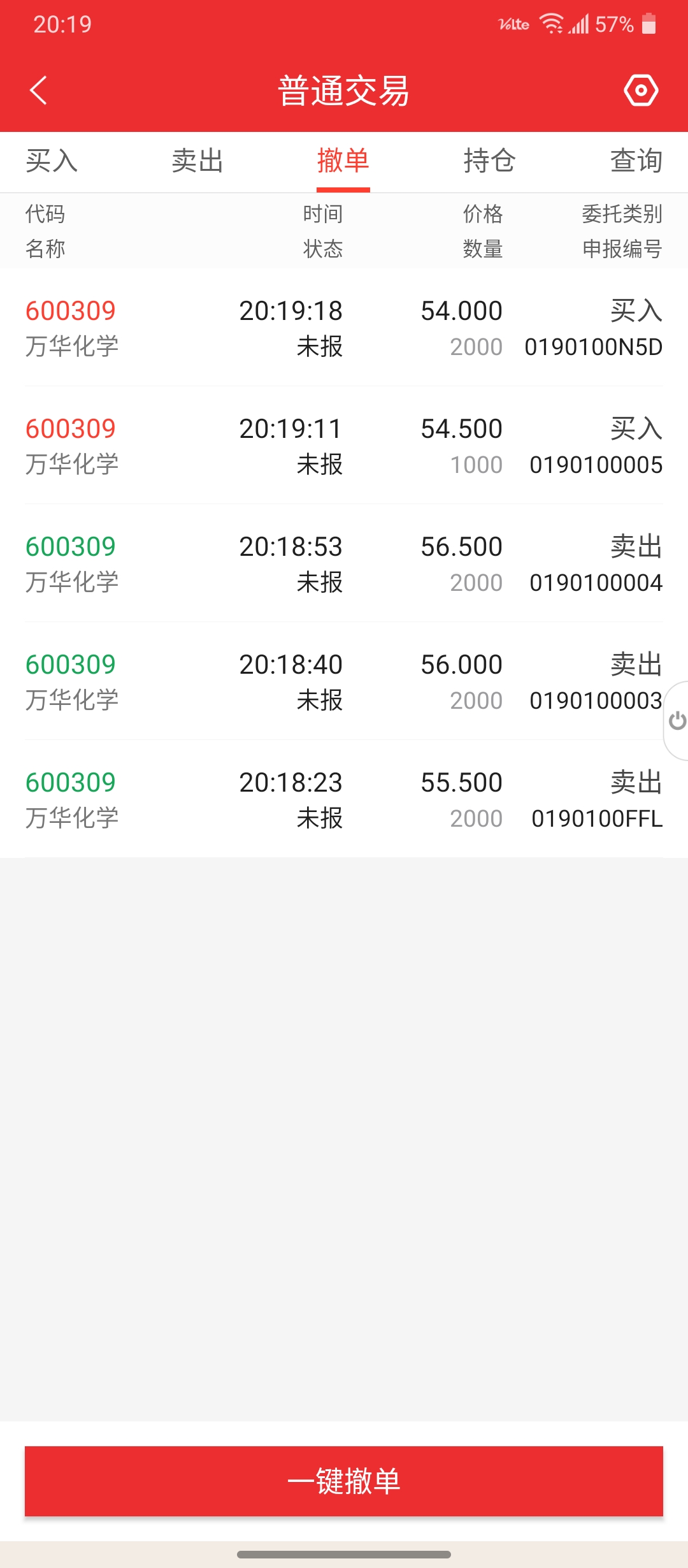Open the settings hexagon icon
Image resolution: width=688 pixels, height=1568 pixels.
pos(641,90)
